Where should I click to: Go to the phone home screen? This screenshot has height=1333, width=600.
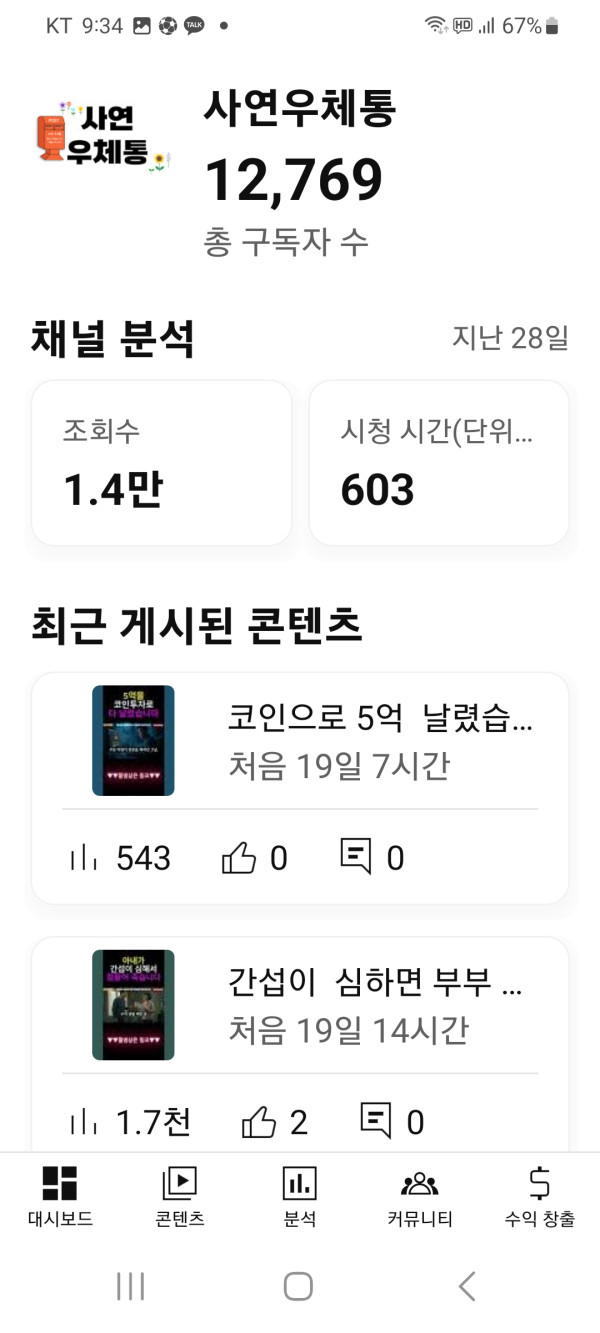(298, 1286)
